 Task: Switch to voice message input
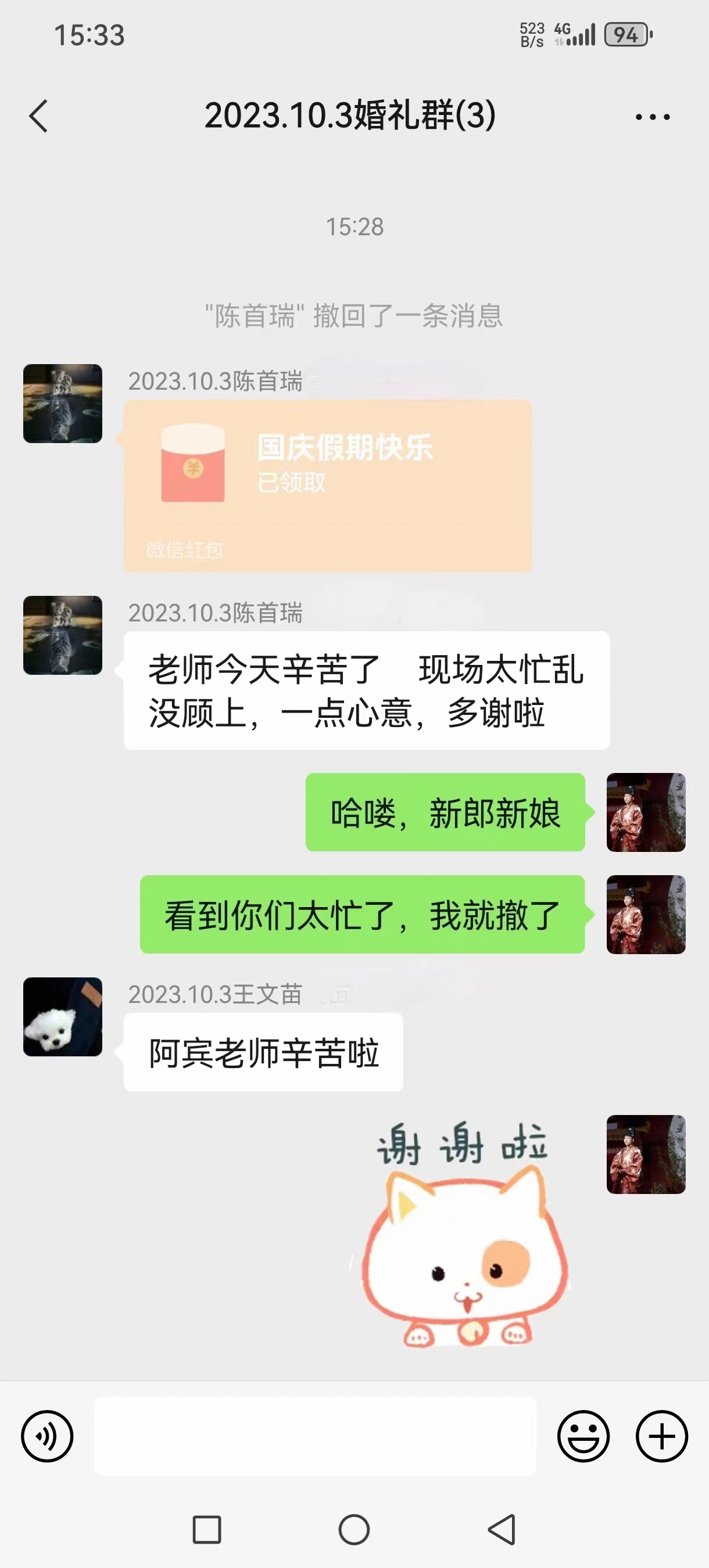pyautogui.click(x=47, y=1436)
